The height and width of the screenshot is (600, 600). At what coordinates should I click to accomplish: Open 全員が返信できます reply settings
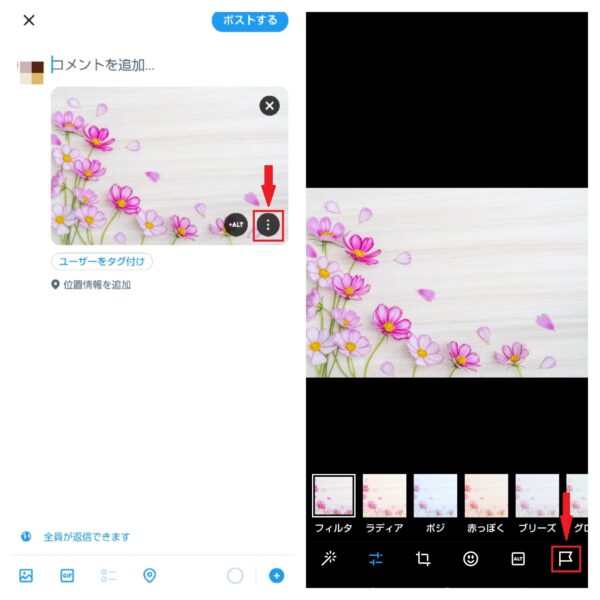pos(85,537)
